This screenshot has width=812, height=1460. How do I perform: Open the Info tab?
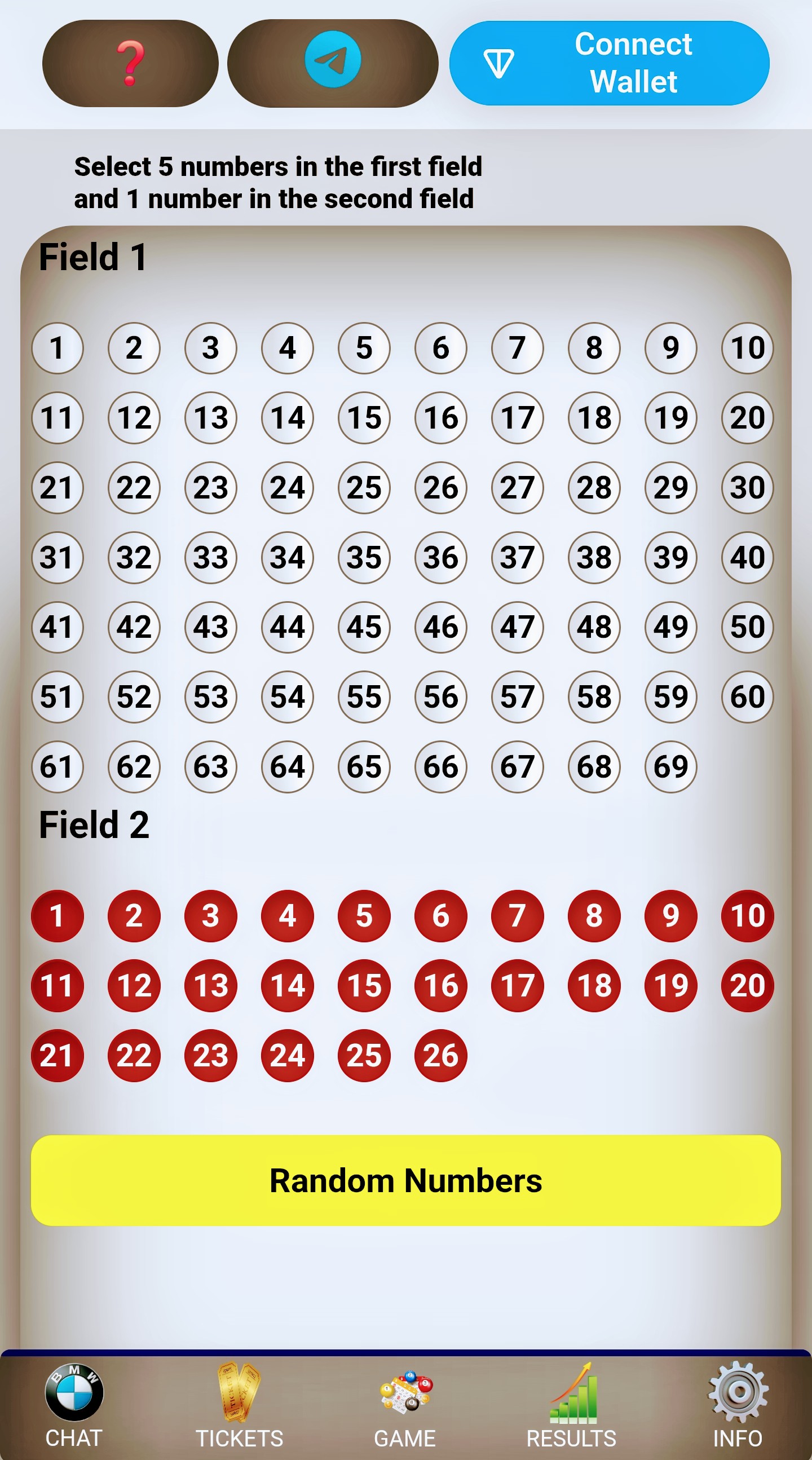(x=737, y=1405)
